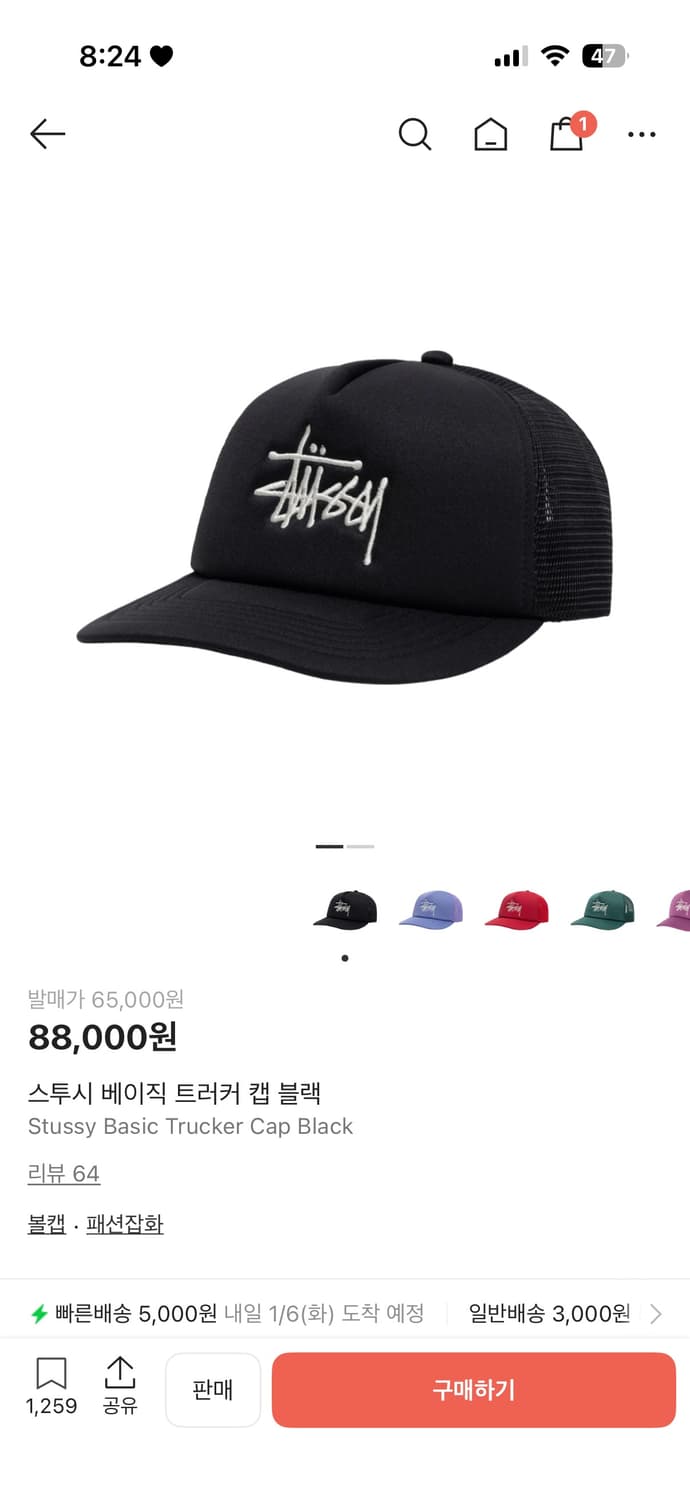Open the three-dot overflow menu
This screenshot has width=690, height=1500.
pyautogui.click(x=641, y=134)
